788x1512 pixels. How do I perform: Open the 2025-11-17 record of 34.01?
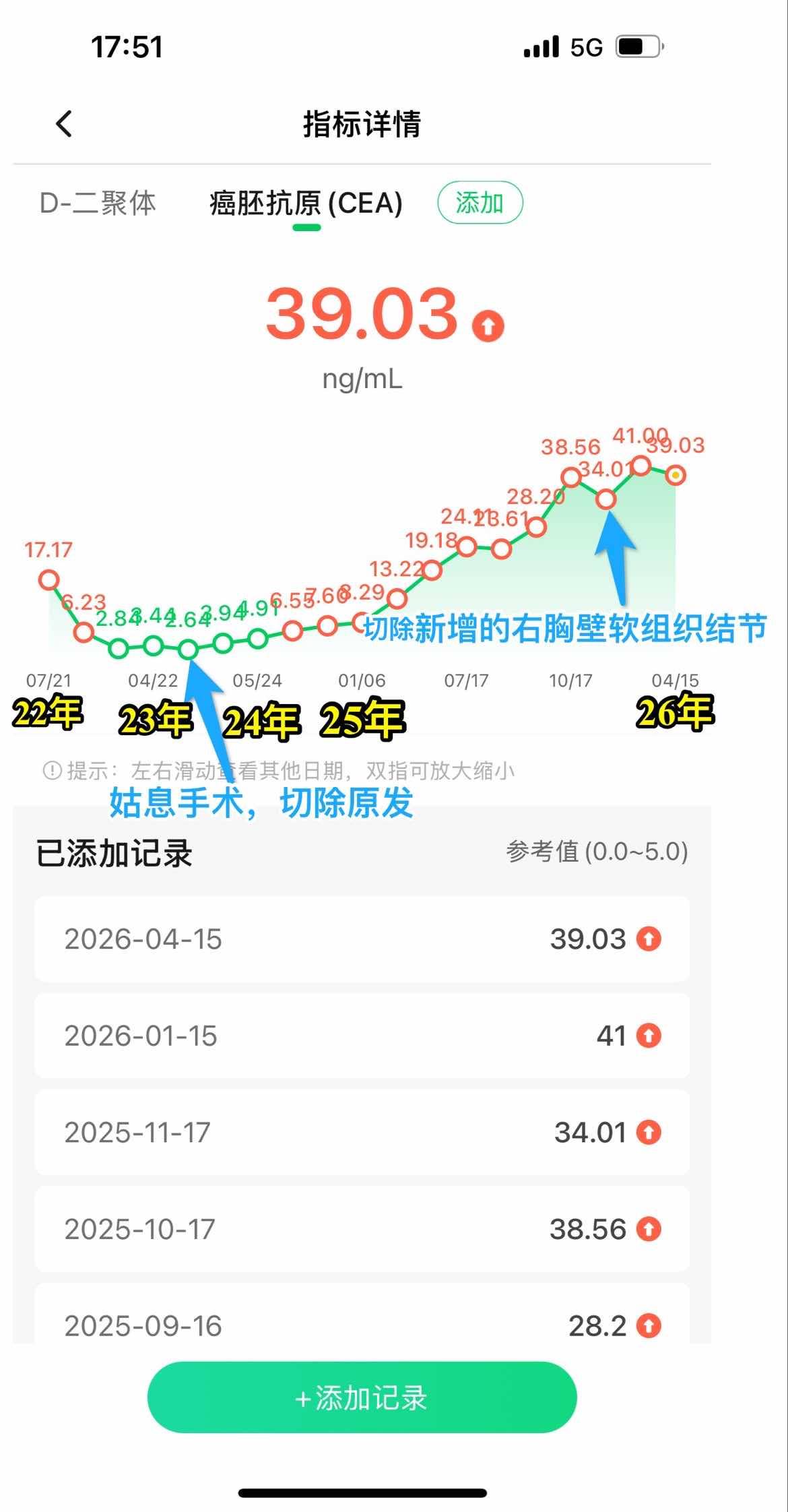pyautogui.click(x=362, y=1132)
